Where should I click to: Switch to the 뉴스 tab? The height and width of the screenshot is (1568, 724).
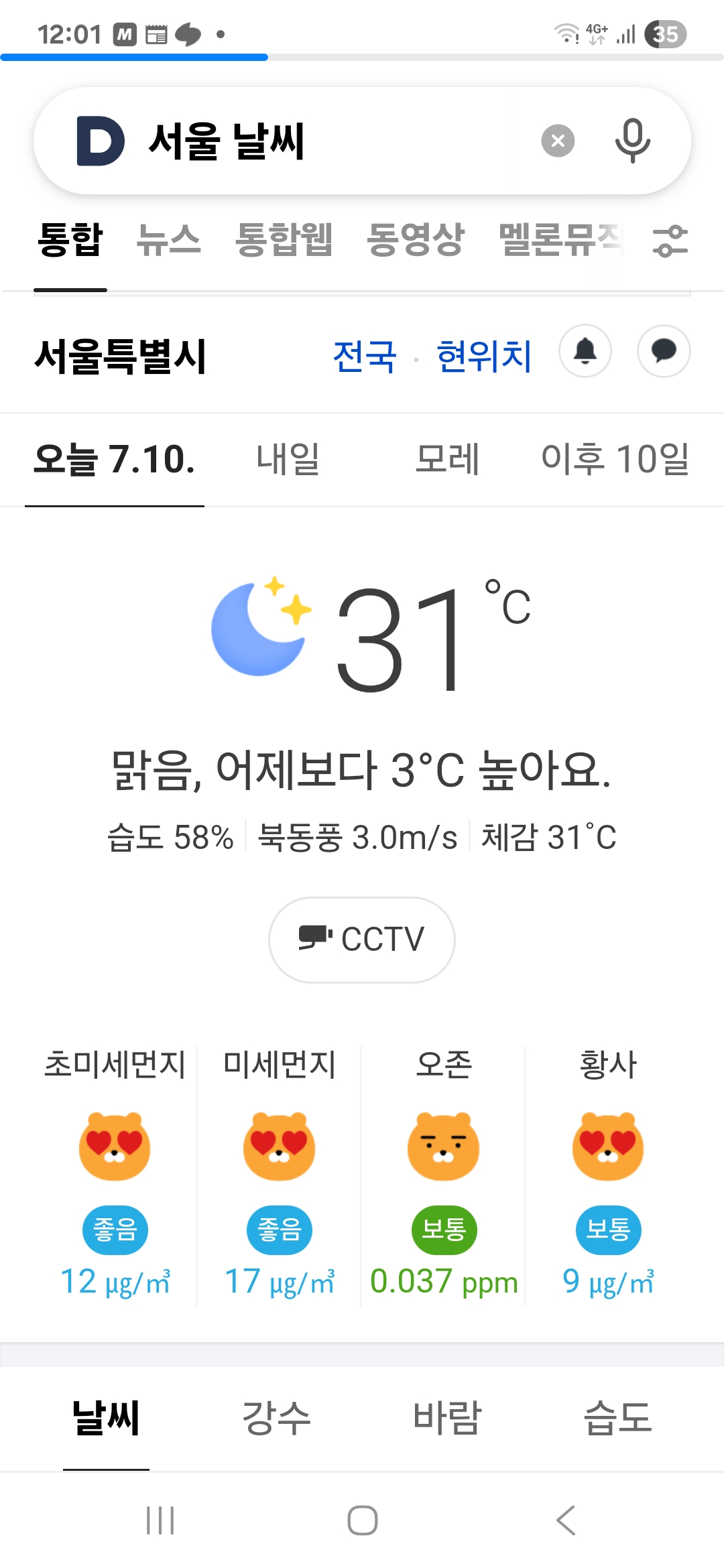168,239
